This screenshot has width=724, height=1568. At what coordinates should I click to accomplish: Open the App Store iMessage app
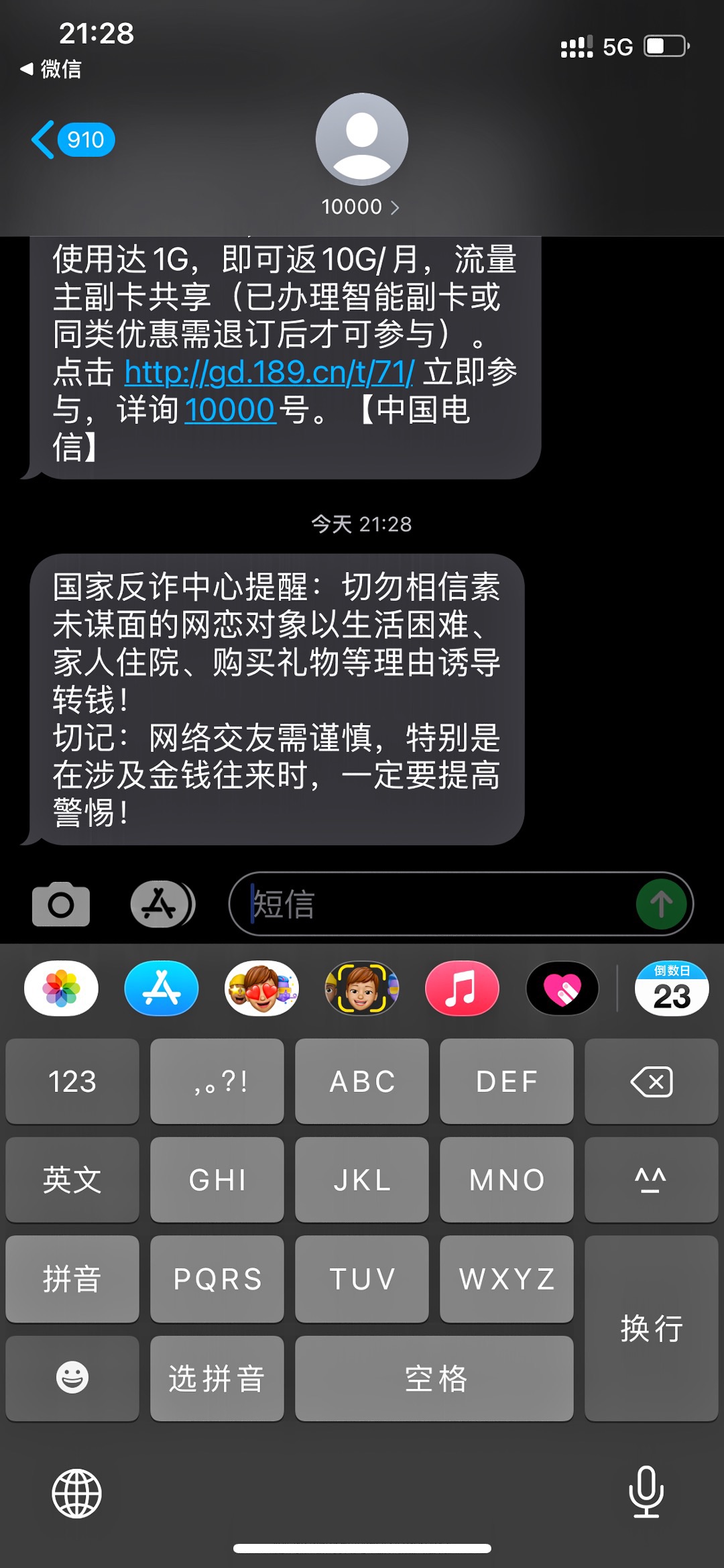(x=162, y=988)
